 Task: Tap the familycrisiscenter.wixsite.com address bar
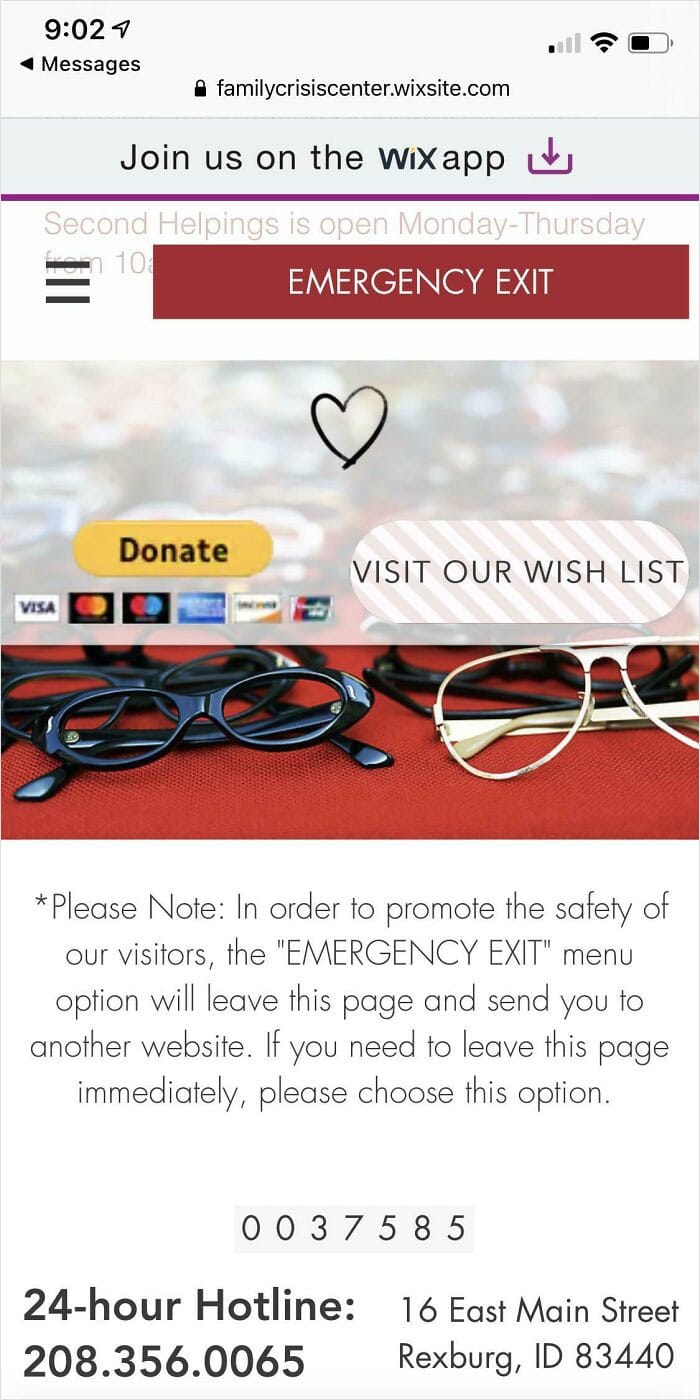click(x=352, y=89)
